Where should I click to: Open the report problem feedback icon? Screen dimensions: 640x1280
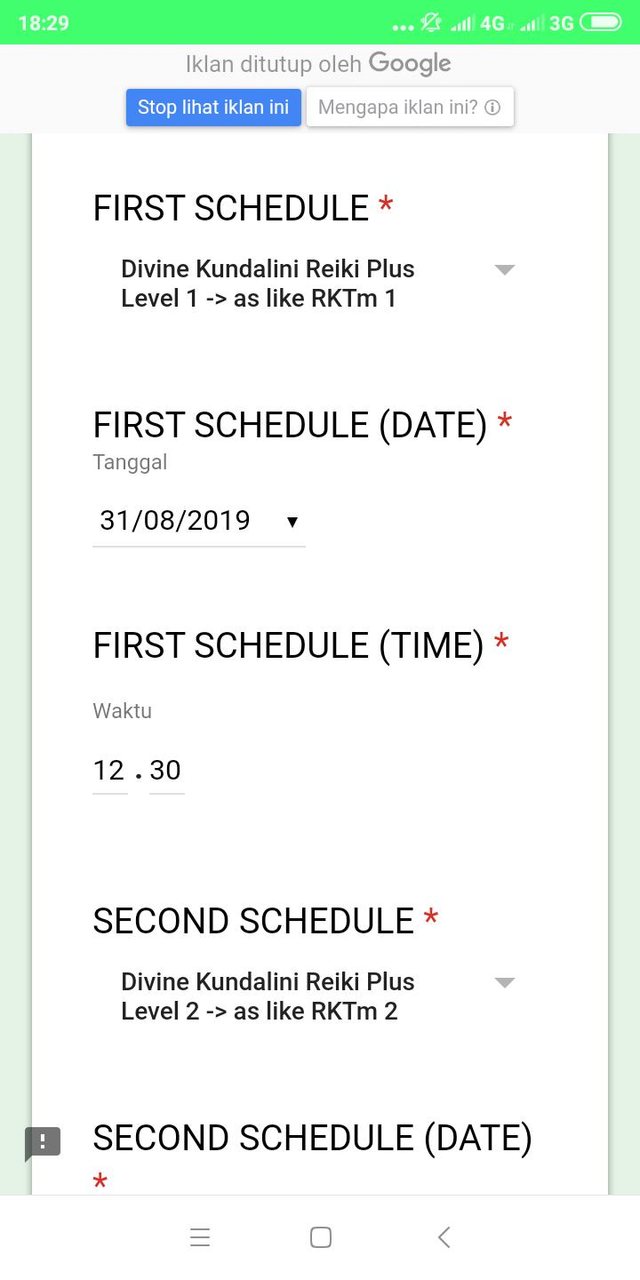click(x=43, y=1143)
